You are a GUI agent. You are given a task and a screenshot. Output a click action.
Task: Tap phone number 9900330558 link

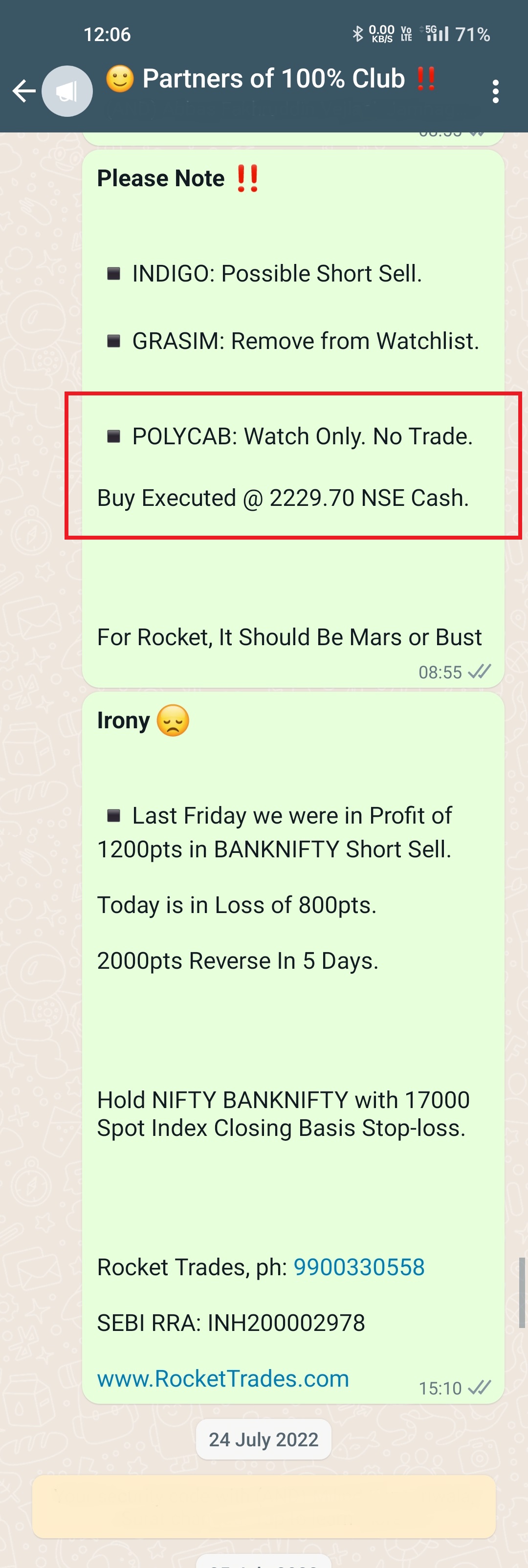(359, 1267)
